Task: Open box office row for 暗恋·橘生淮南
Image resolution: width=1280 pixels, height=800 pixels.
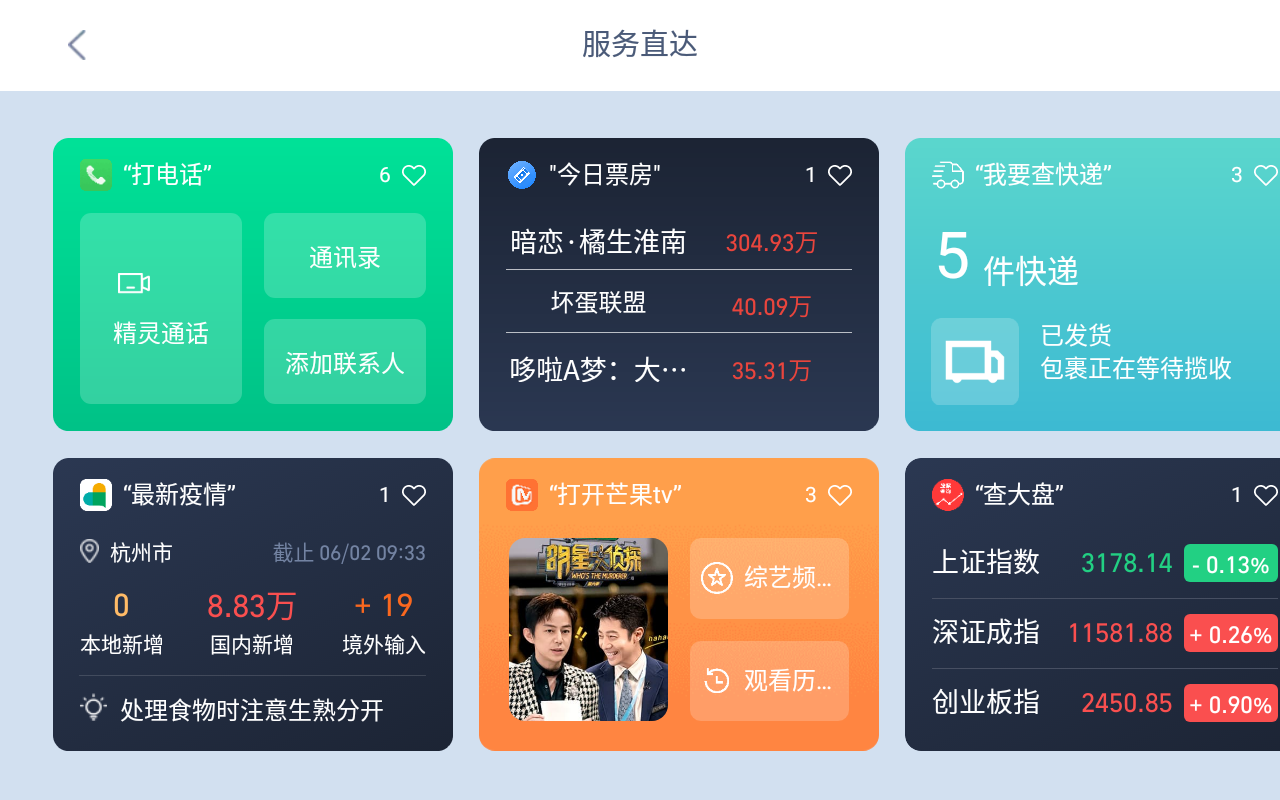Action: click(x=678, y=242)
